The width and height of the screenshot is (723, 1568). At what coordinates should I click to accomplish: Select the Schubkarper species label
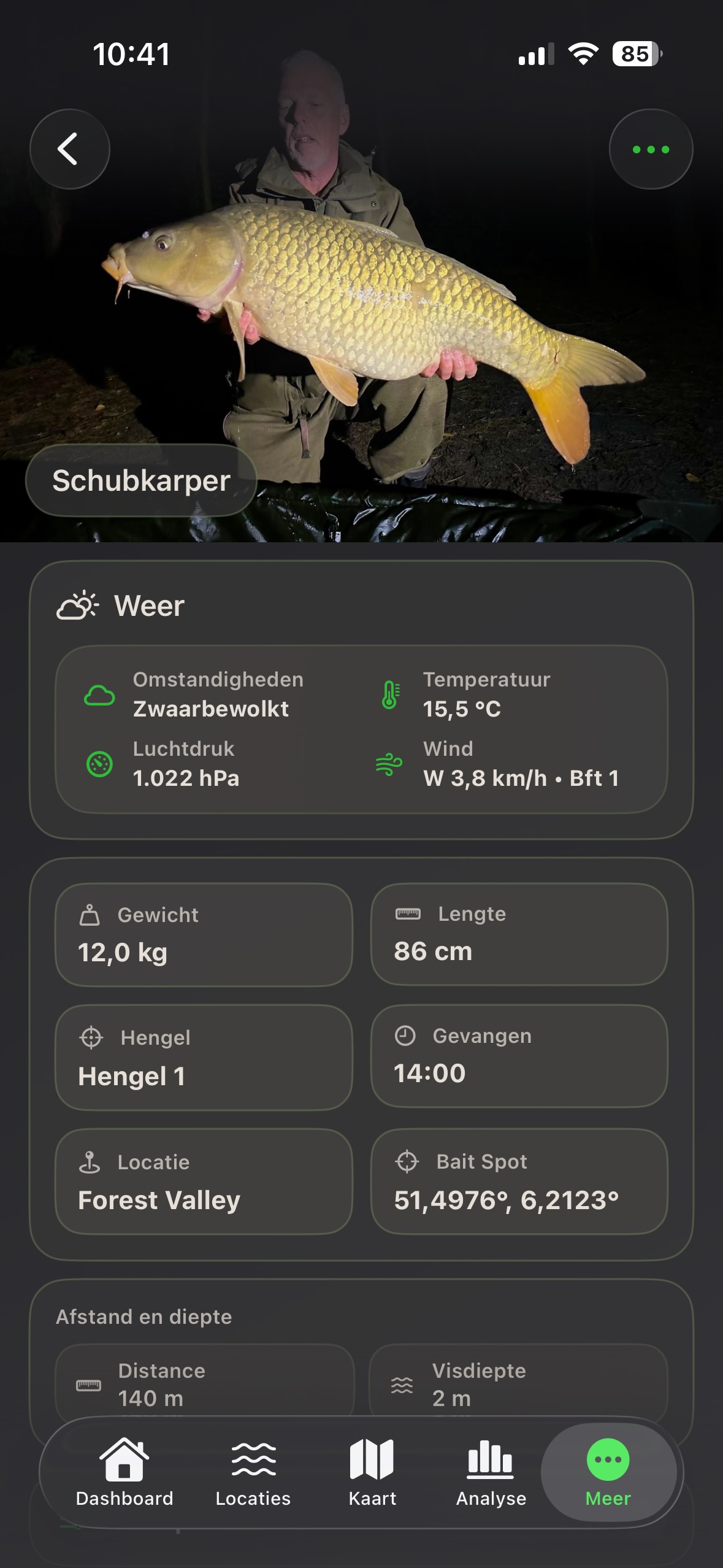pos(141,480)
